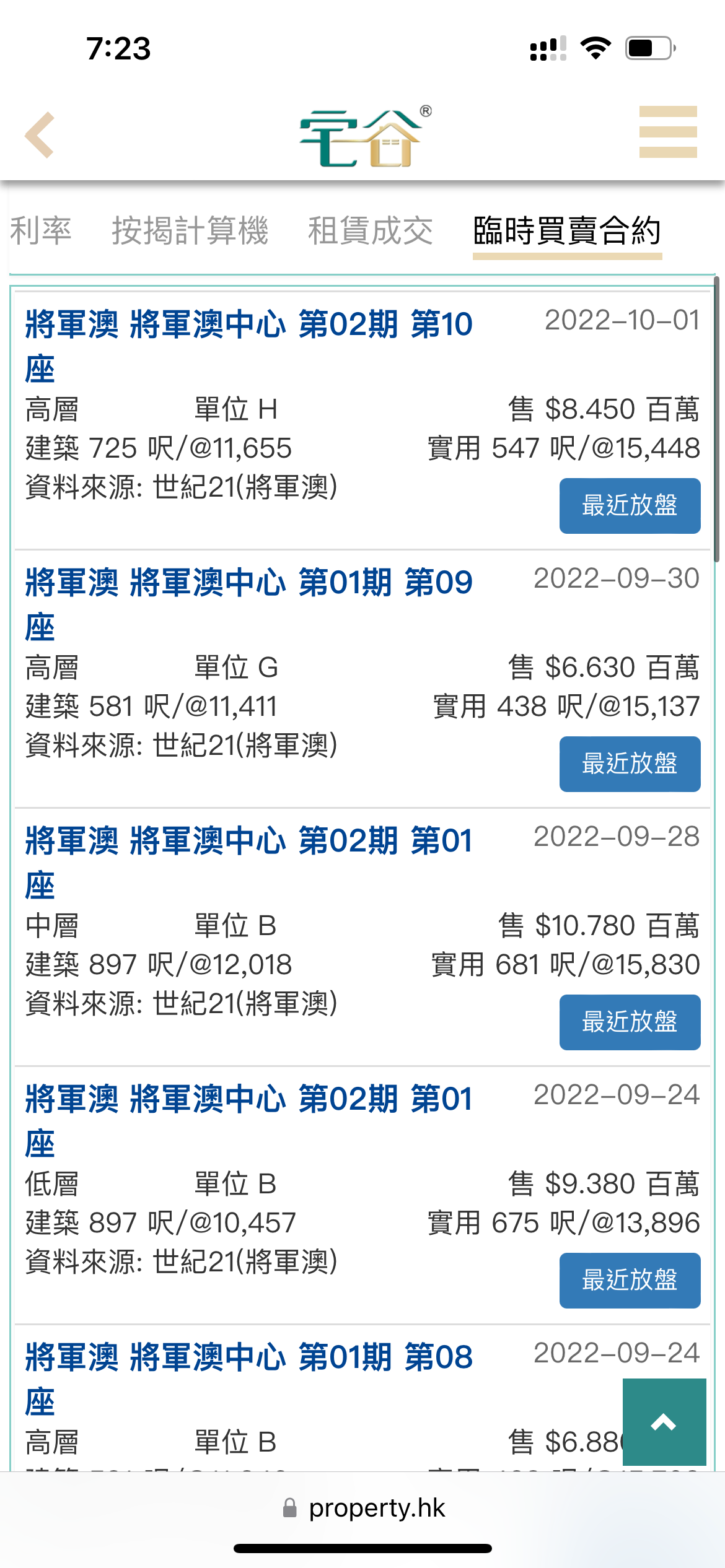The image size is (725, 1568).
Task: Open listing 將軍澳中心 第01期 第08座
Action: [x=248, y=1380]
